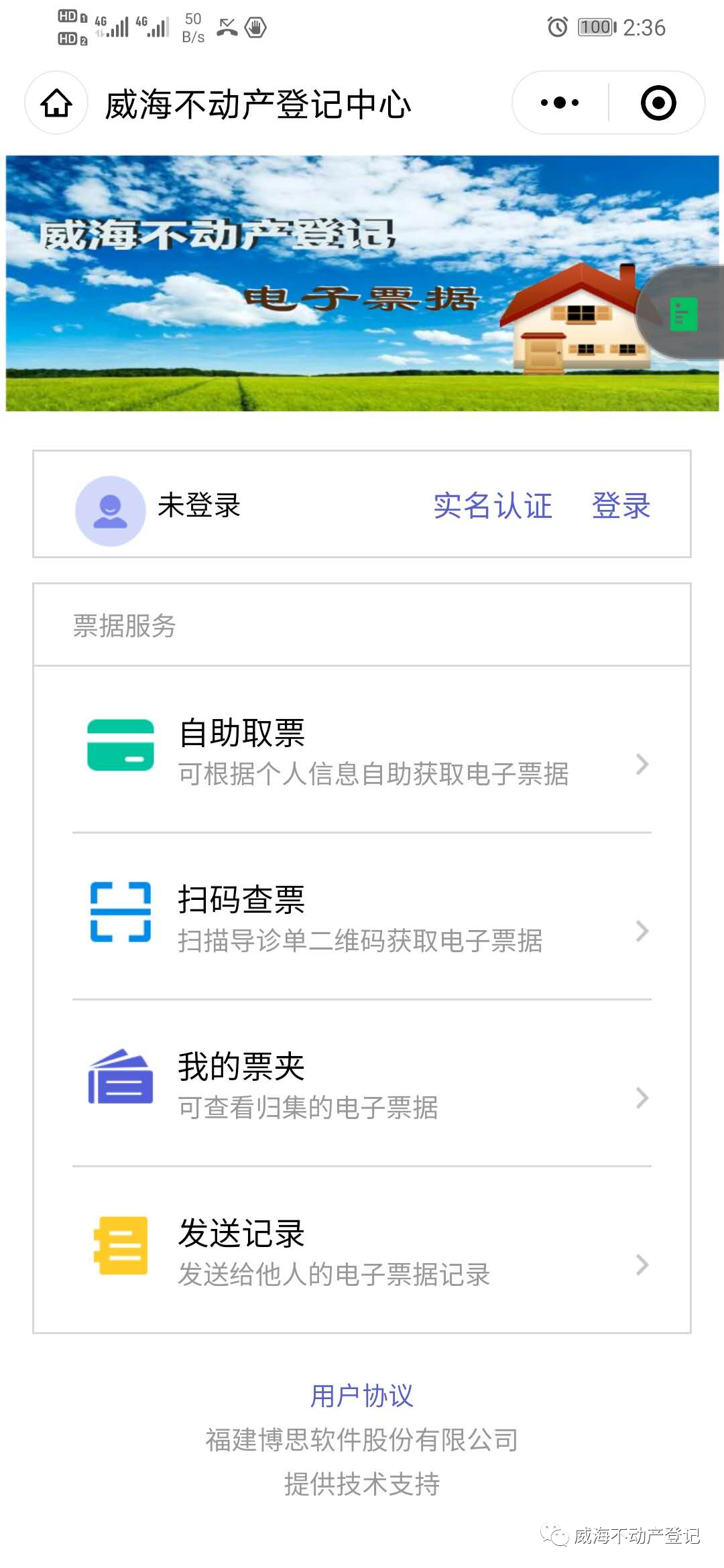Tap the 实名认证 link
The image size is (724, 1568).
[493, 505]
